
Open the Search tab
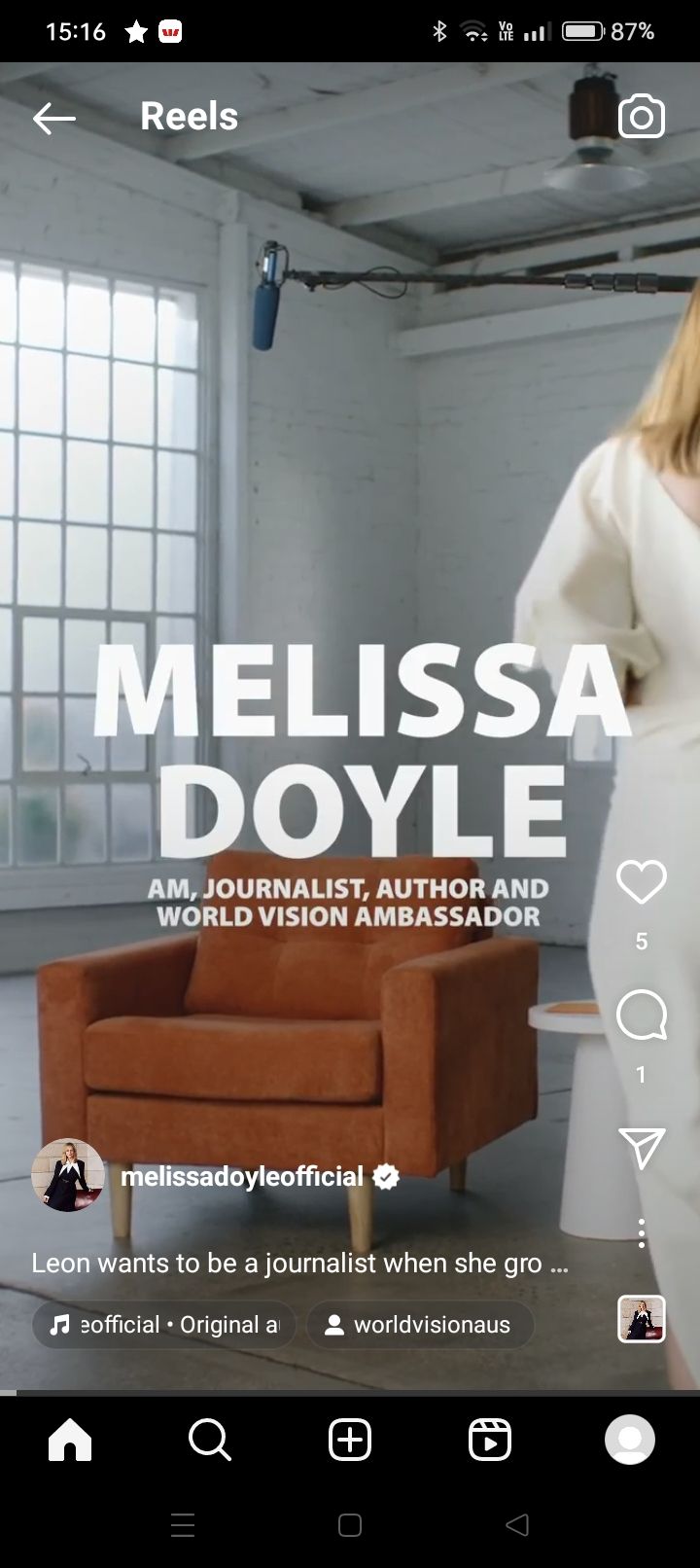(x=210, y=1440)
